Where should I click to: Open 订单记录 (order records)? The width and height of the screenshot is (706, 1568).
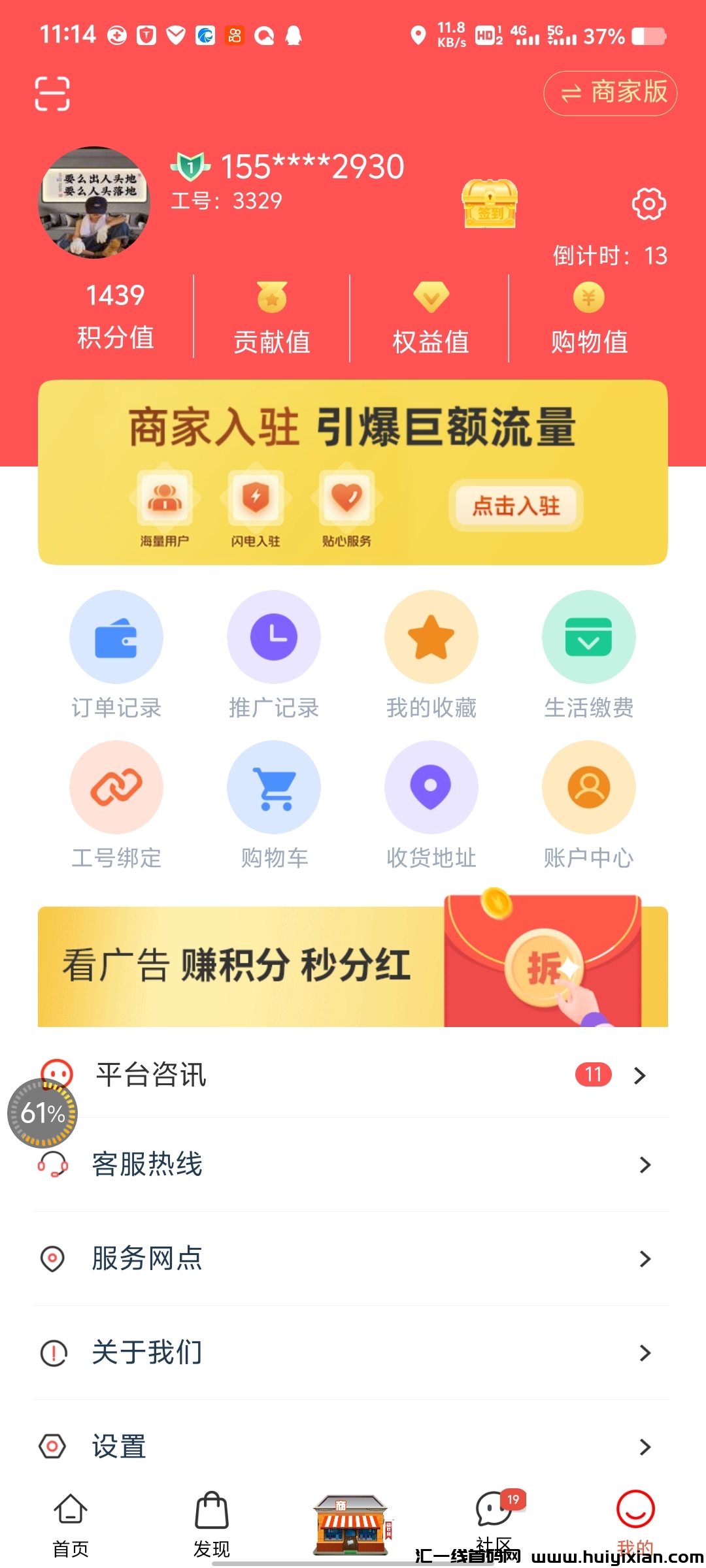point(116,637)
